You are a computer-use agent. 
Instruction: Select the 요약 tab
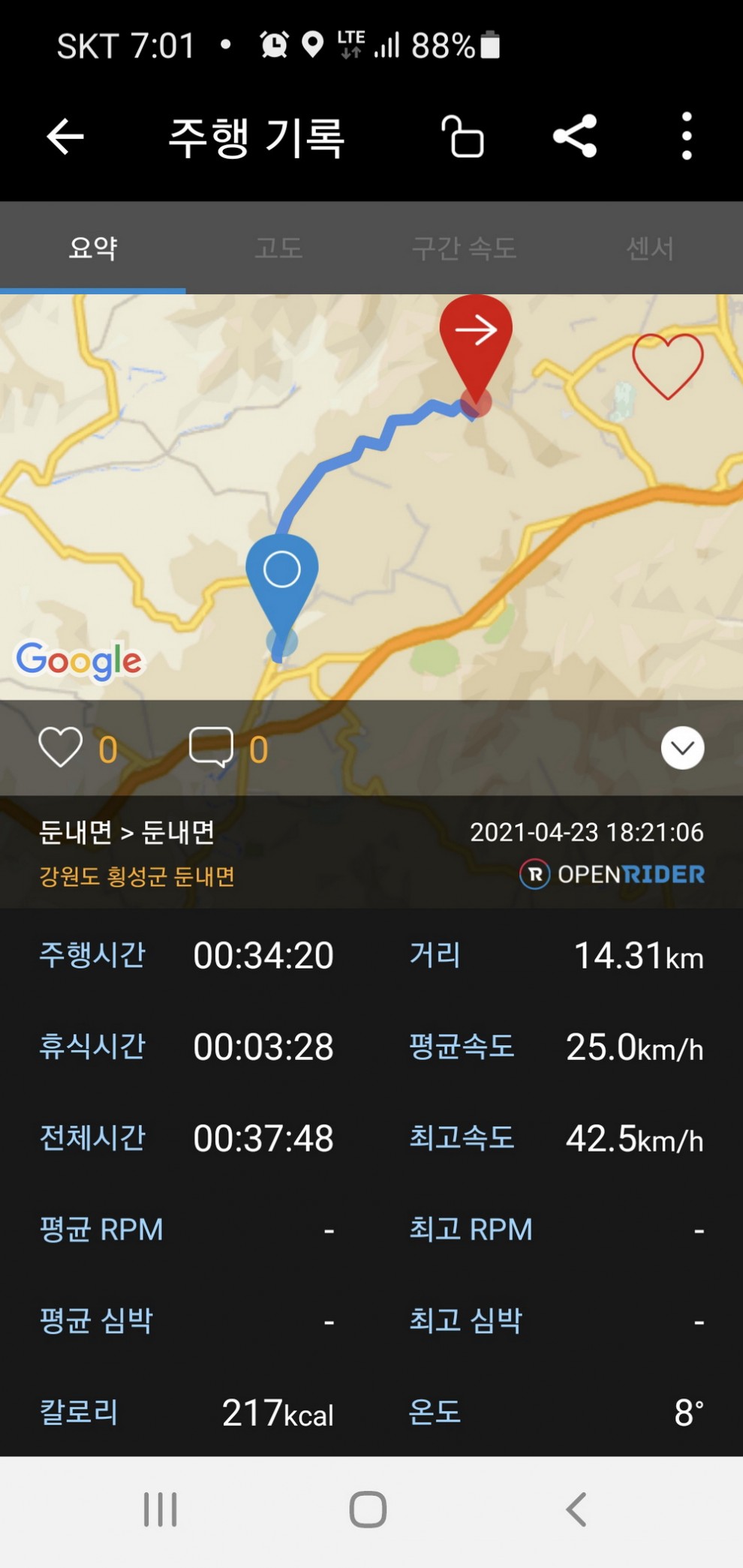[x=93, y=248]
